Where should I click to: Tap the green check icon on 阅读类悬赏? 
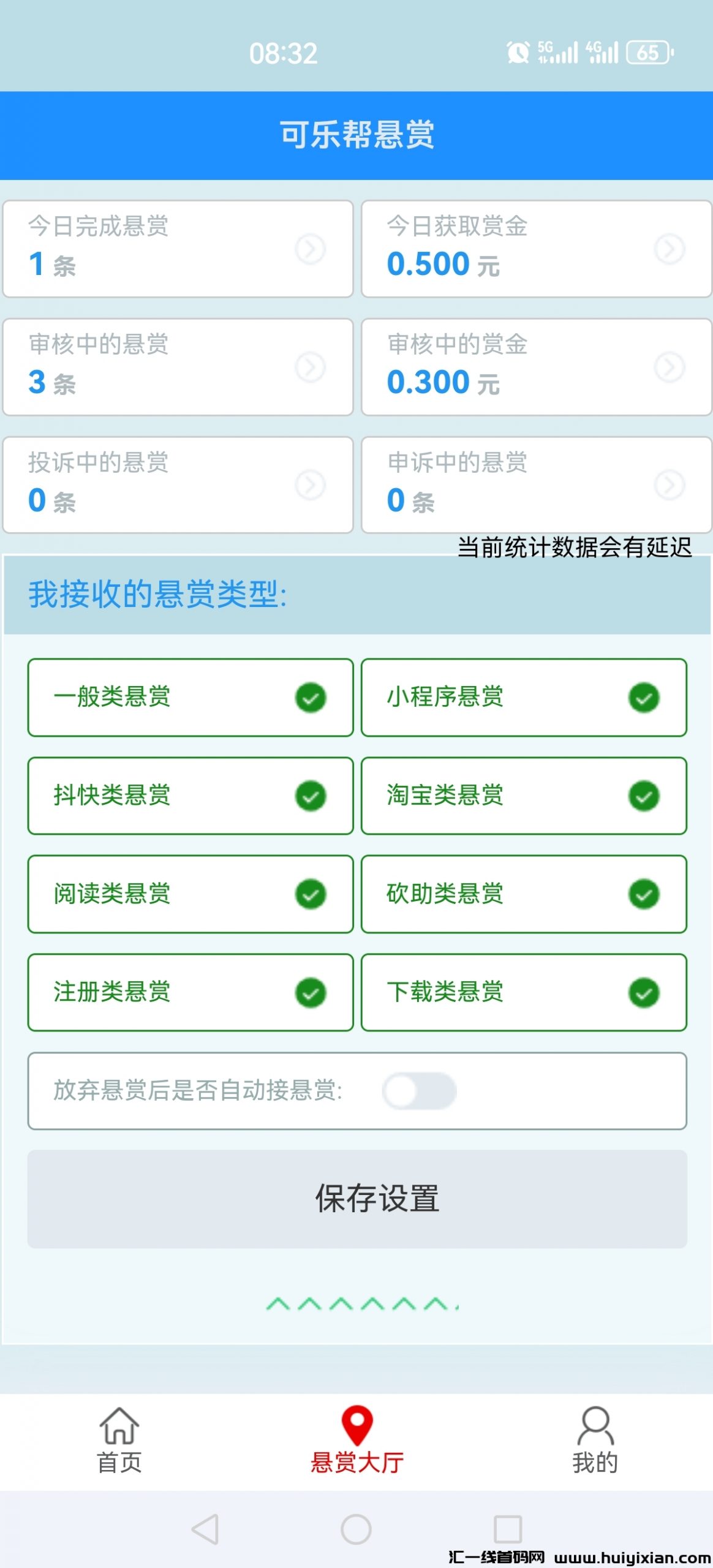click(310, 894)
